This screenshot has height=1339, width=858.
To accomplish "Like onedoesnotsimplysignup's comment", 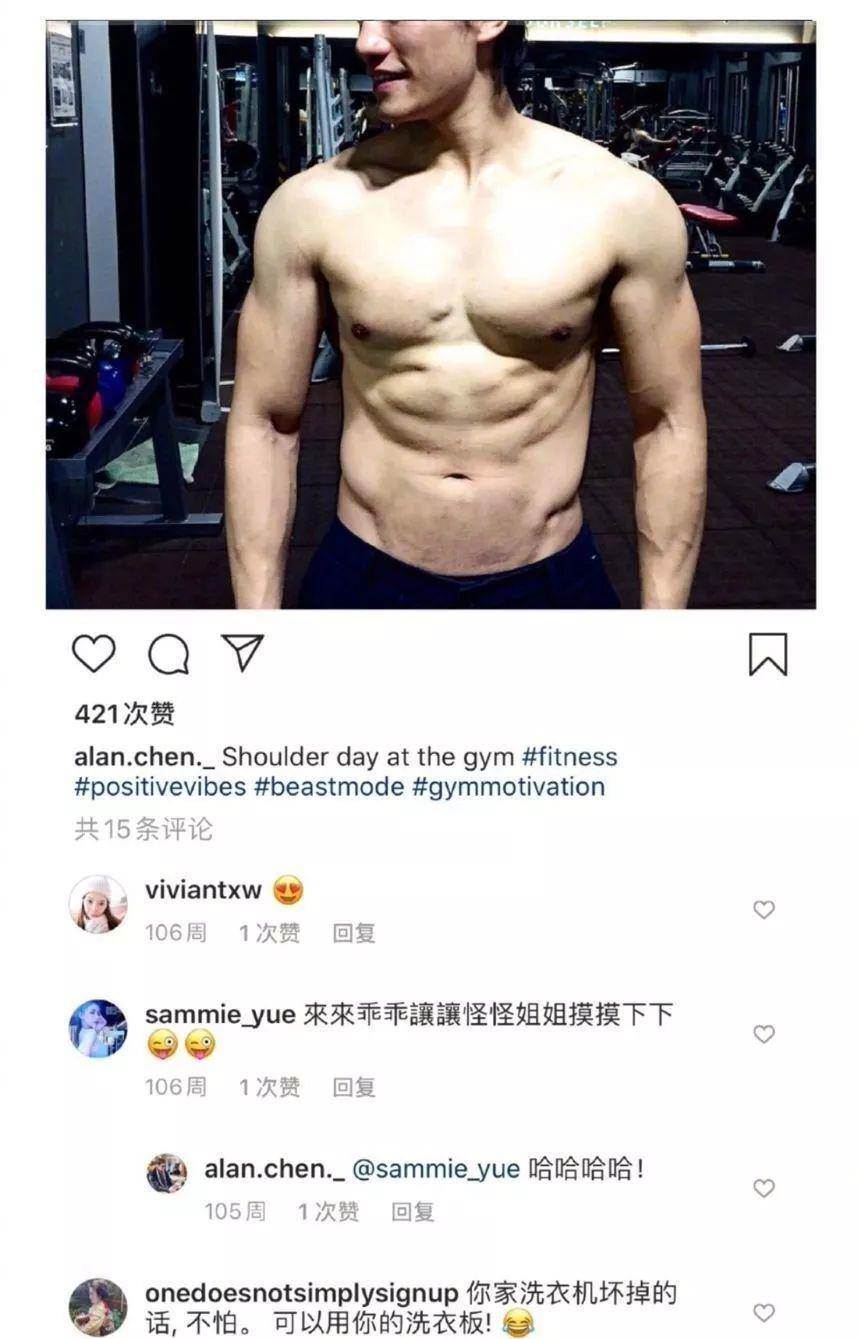I will coord(764,1312).
